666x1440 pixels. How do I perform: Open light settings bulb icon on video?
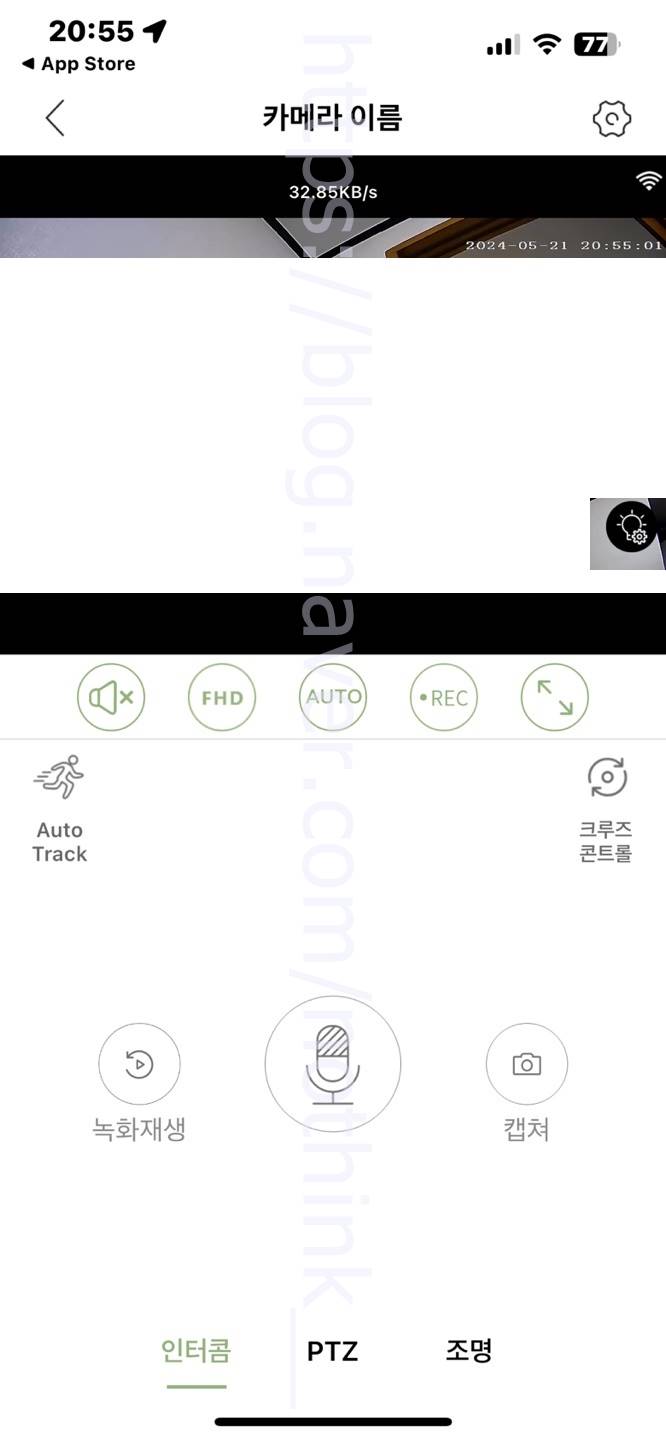[631, 528]
